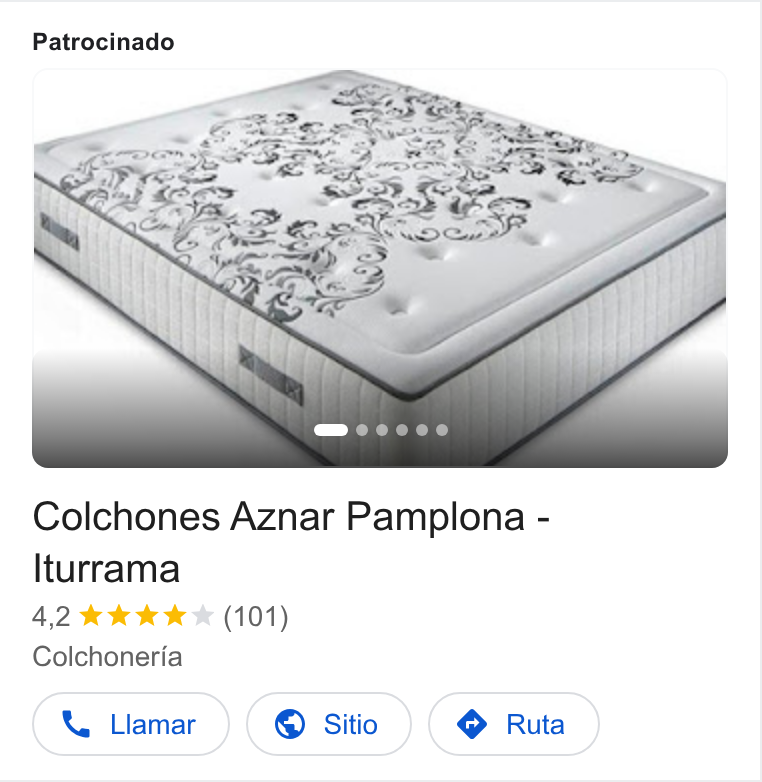
Task: Tap Llamar to call the store
Action: coord(131,724)
